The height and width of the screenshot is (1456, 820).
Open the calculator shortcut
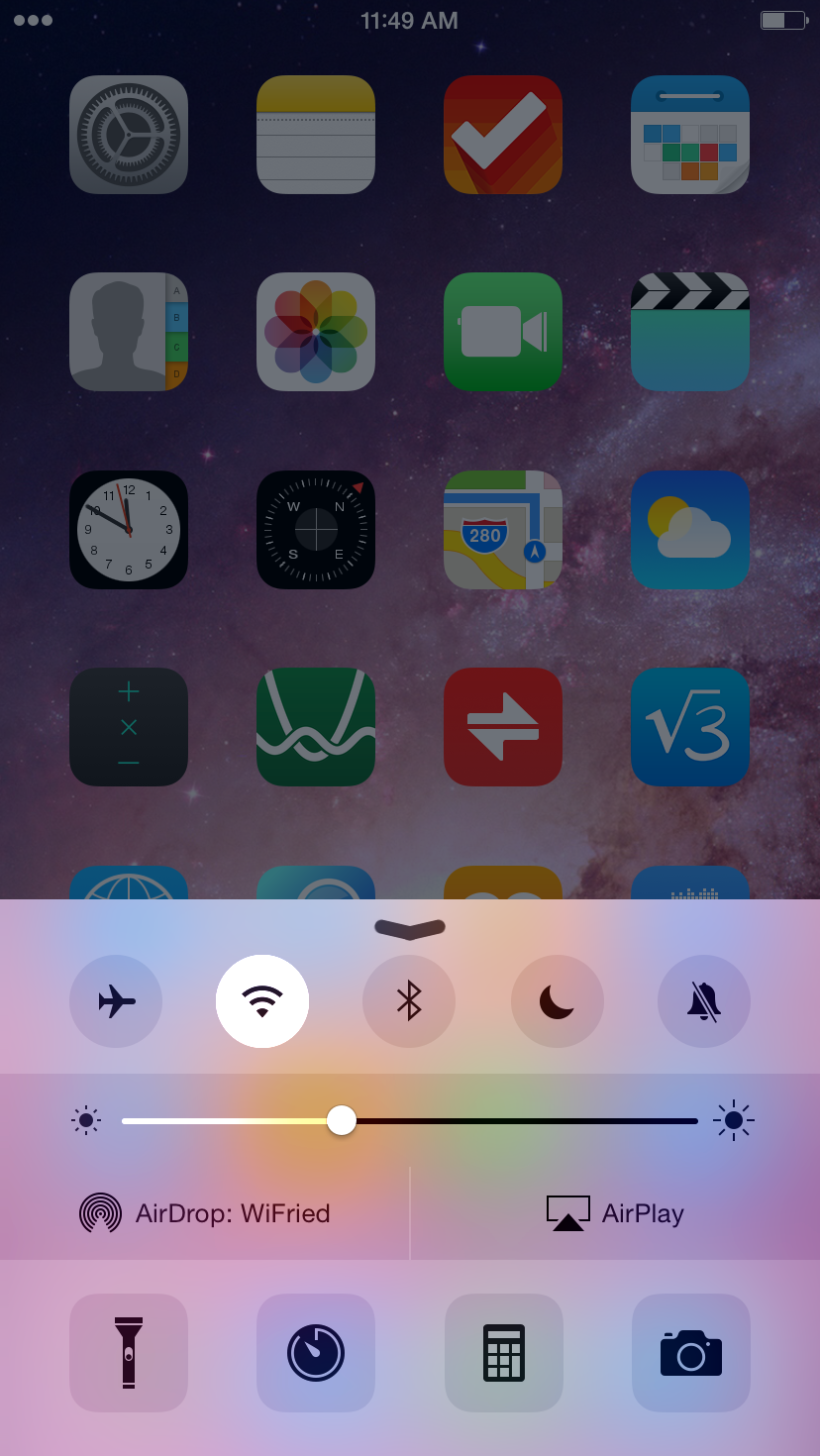(x=504, y=1353)
